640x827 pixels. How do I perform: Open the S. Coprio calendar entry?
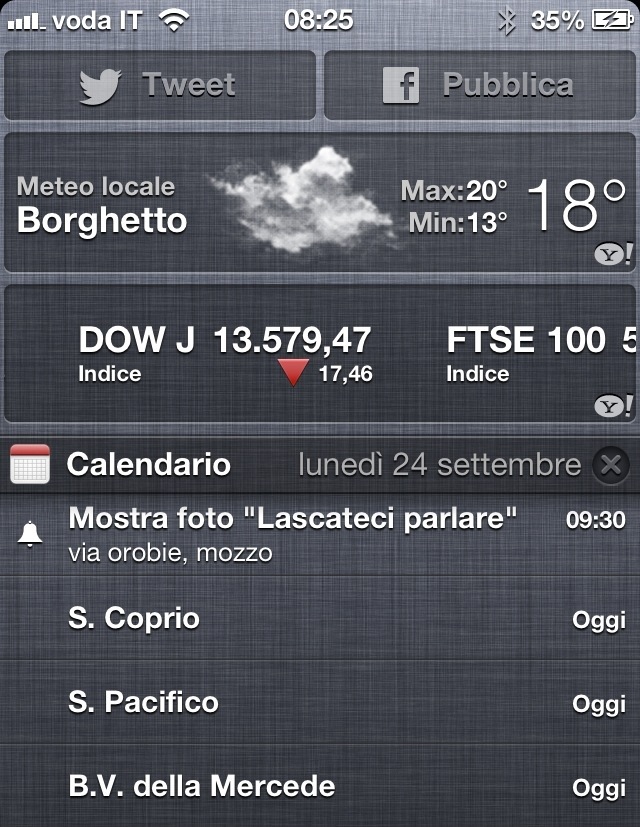pyautogui.click(x=320, y=619)
